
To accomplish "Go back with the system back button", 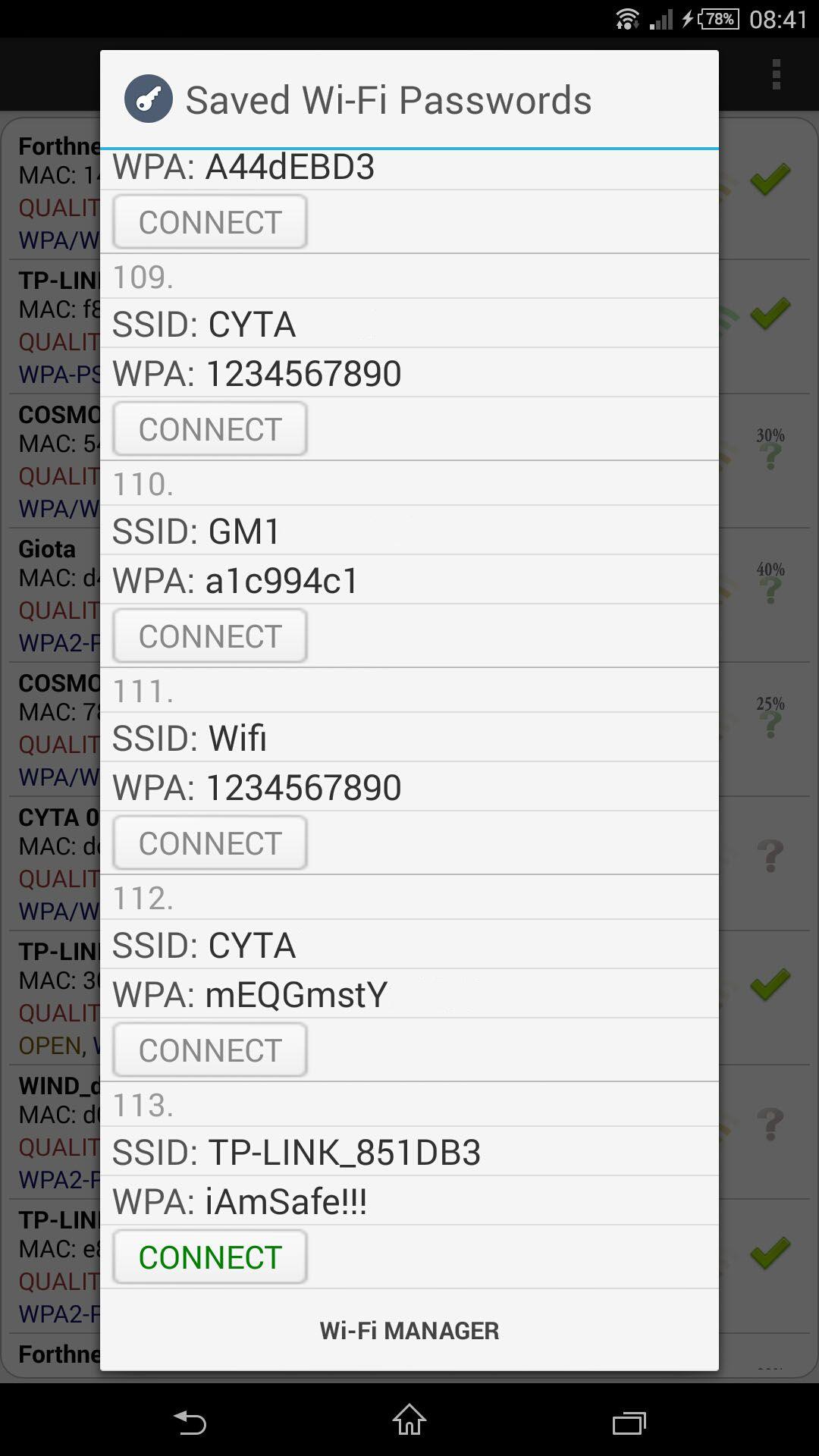I will click(x=190, y=1422).
